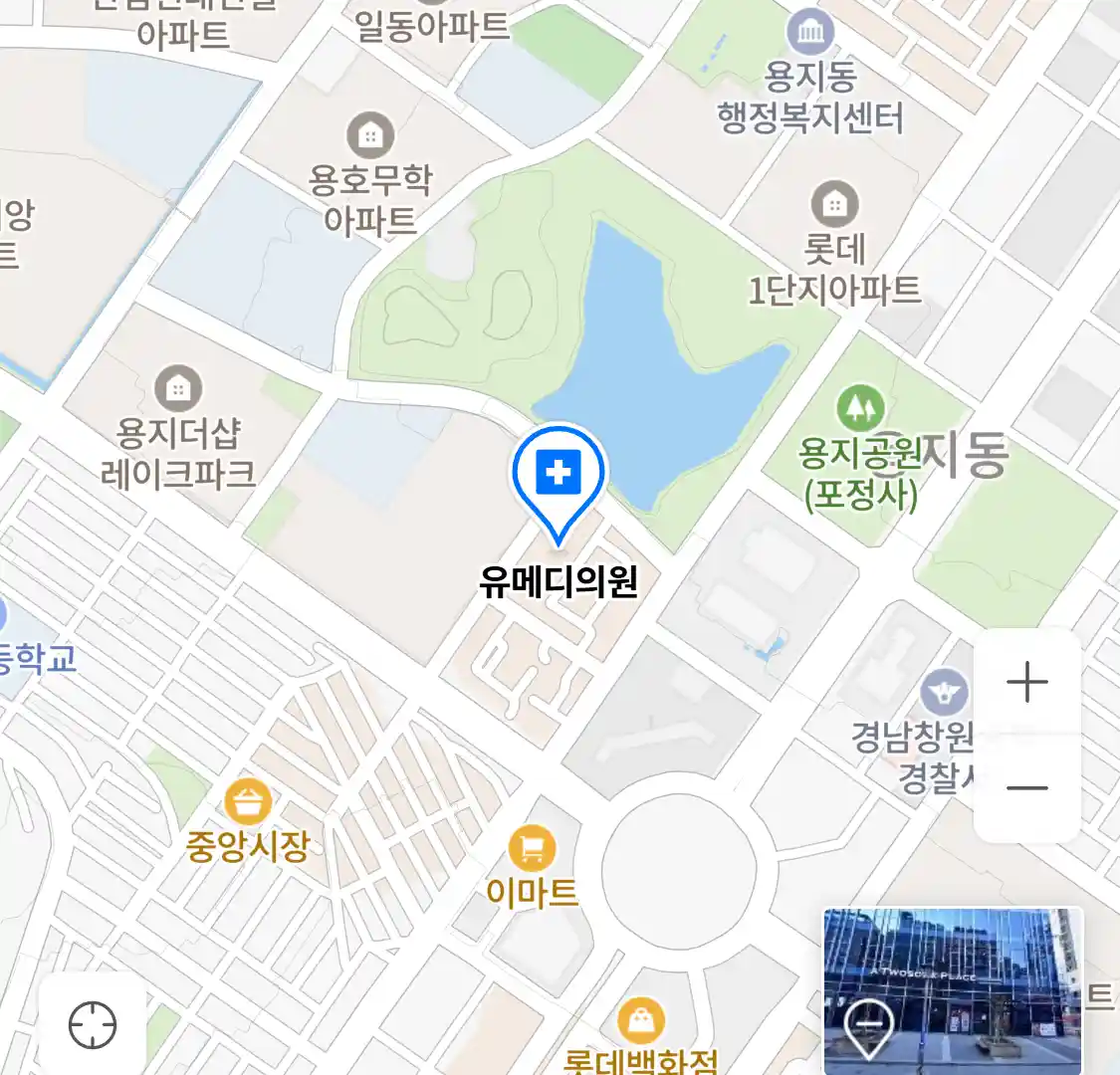Select the 중앙시장 market marker
The image size is (1120, 1075).
247,802
